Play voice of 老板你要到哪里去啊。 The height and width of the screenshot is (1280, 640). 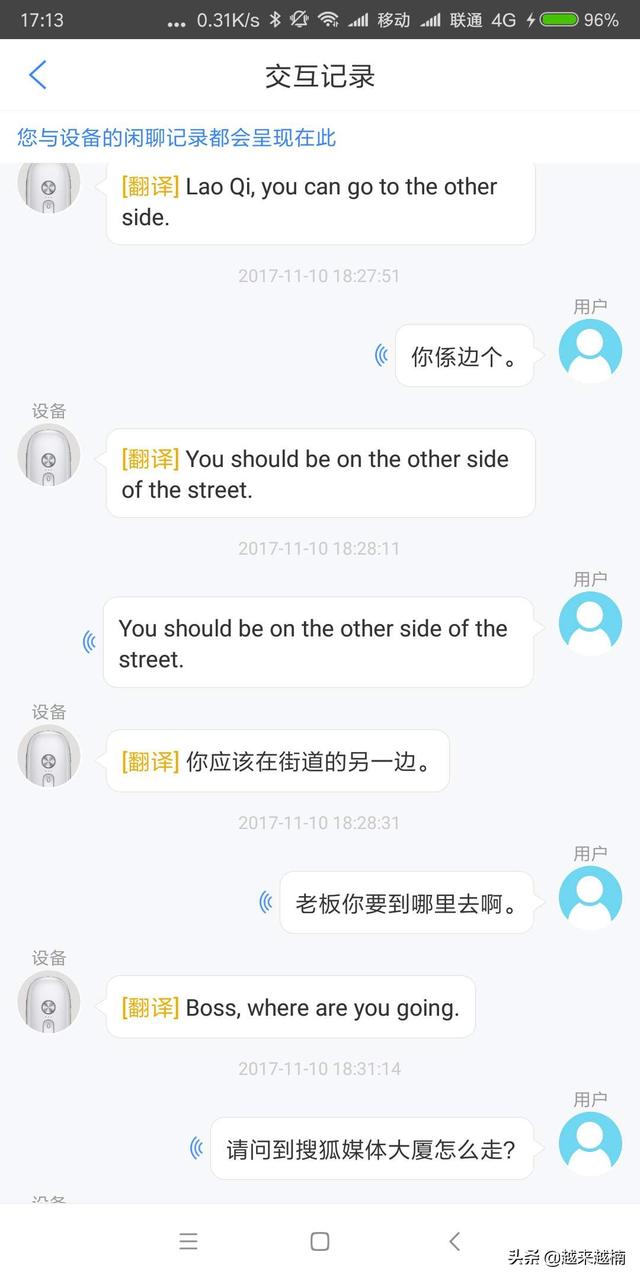(x=265, y=902)
